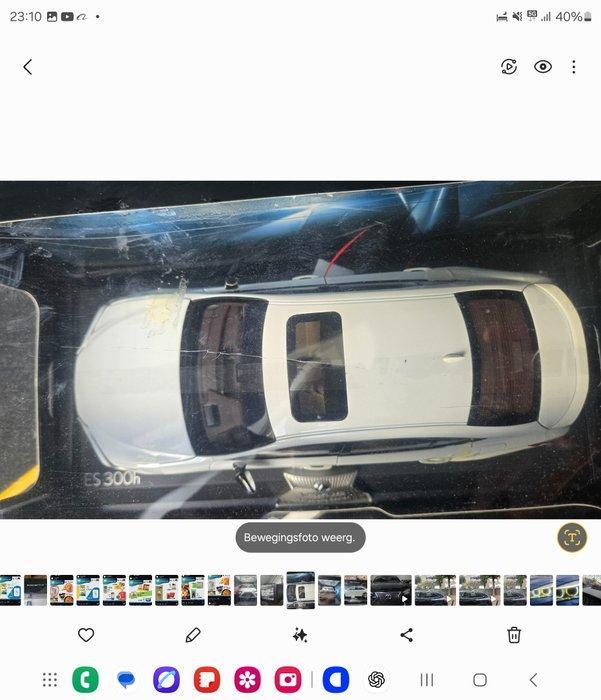The image size is (601, 700).
Task: Tap the motion photo playback icon
Action: (509, 67)
